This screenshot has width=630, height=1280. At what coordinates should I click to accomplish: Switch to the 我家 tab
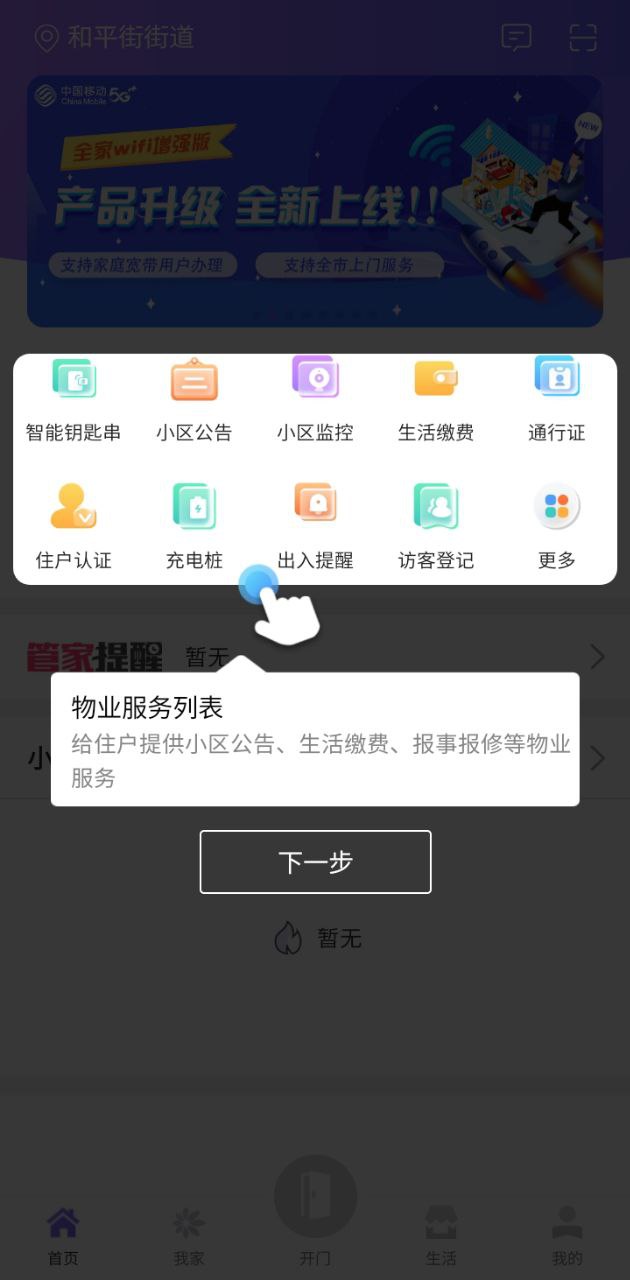pyautogui.click(x=188, y=1235)
